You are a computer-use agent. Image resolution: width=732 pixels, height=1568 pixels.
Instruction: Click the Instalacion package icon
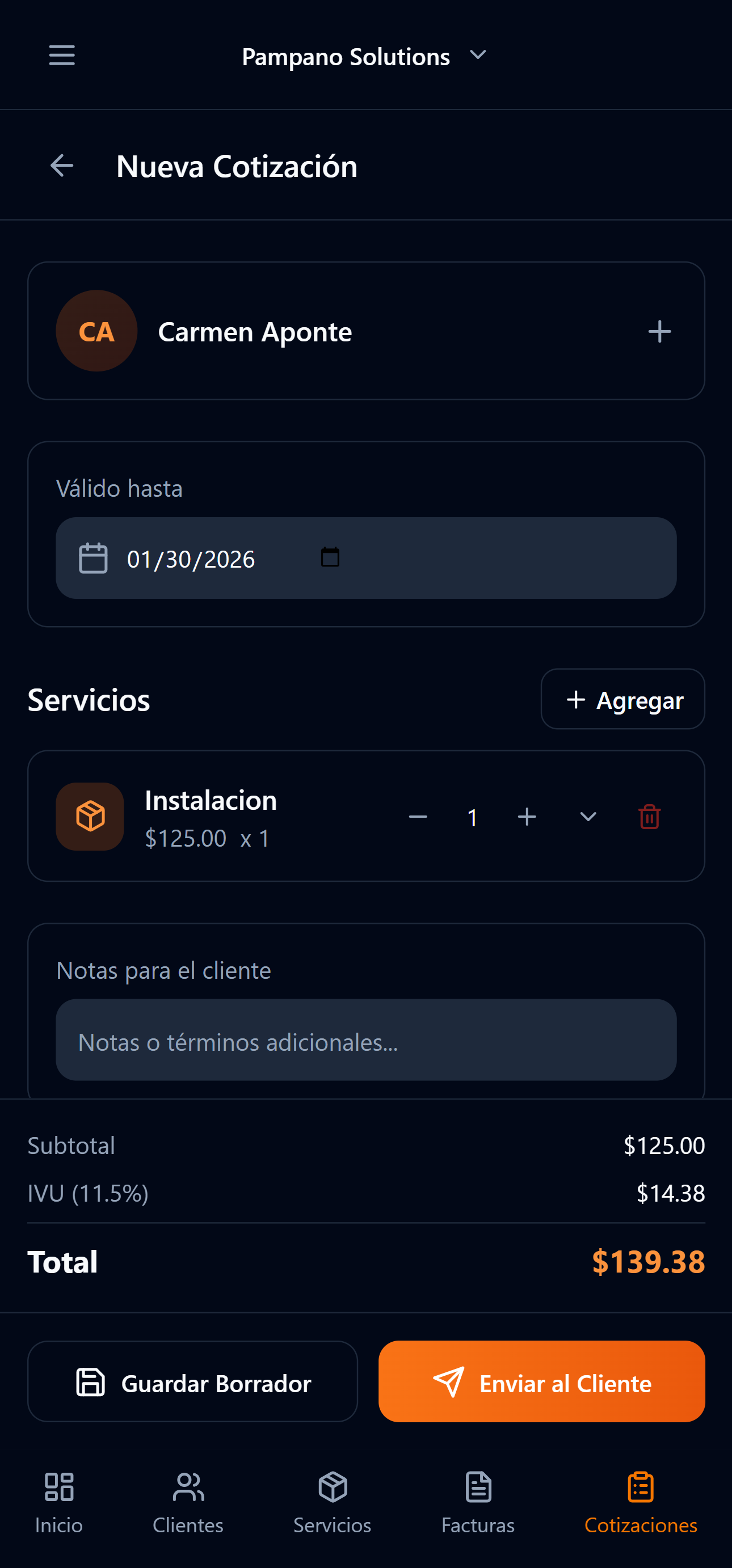pos(89,817)
